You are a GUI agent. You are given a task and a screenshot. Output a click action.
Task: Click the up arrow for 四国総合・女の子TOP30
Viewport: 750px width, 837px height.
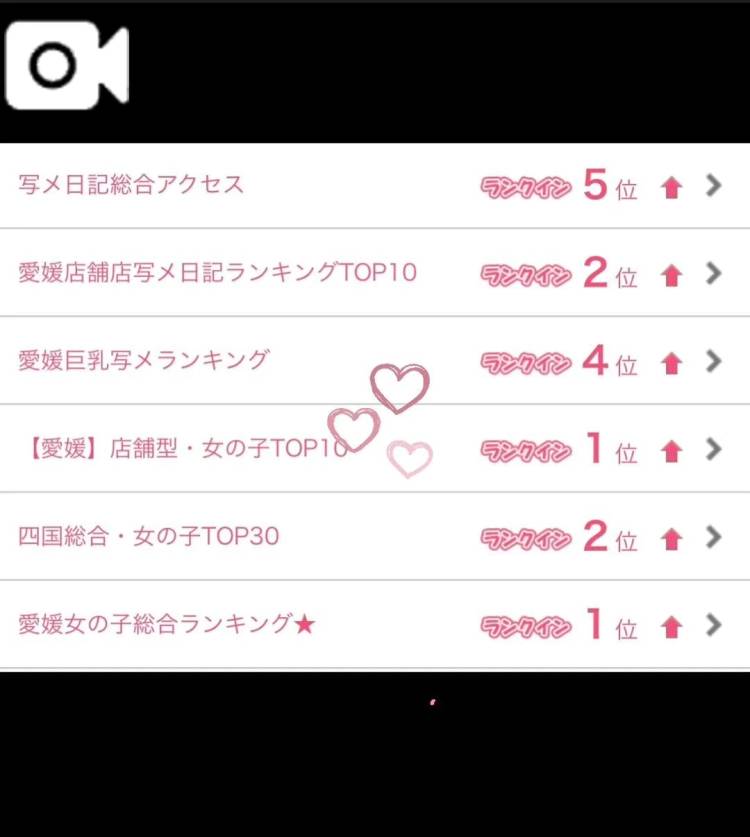(672, 538)
